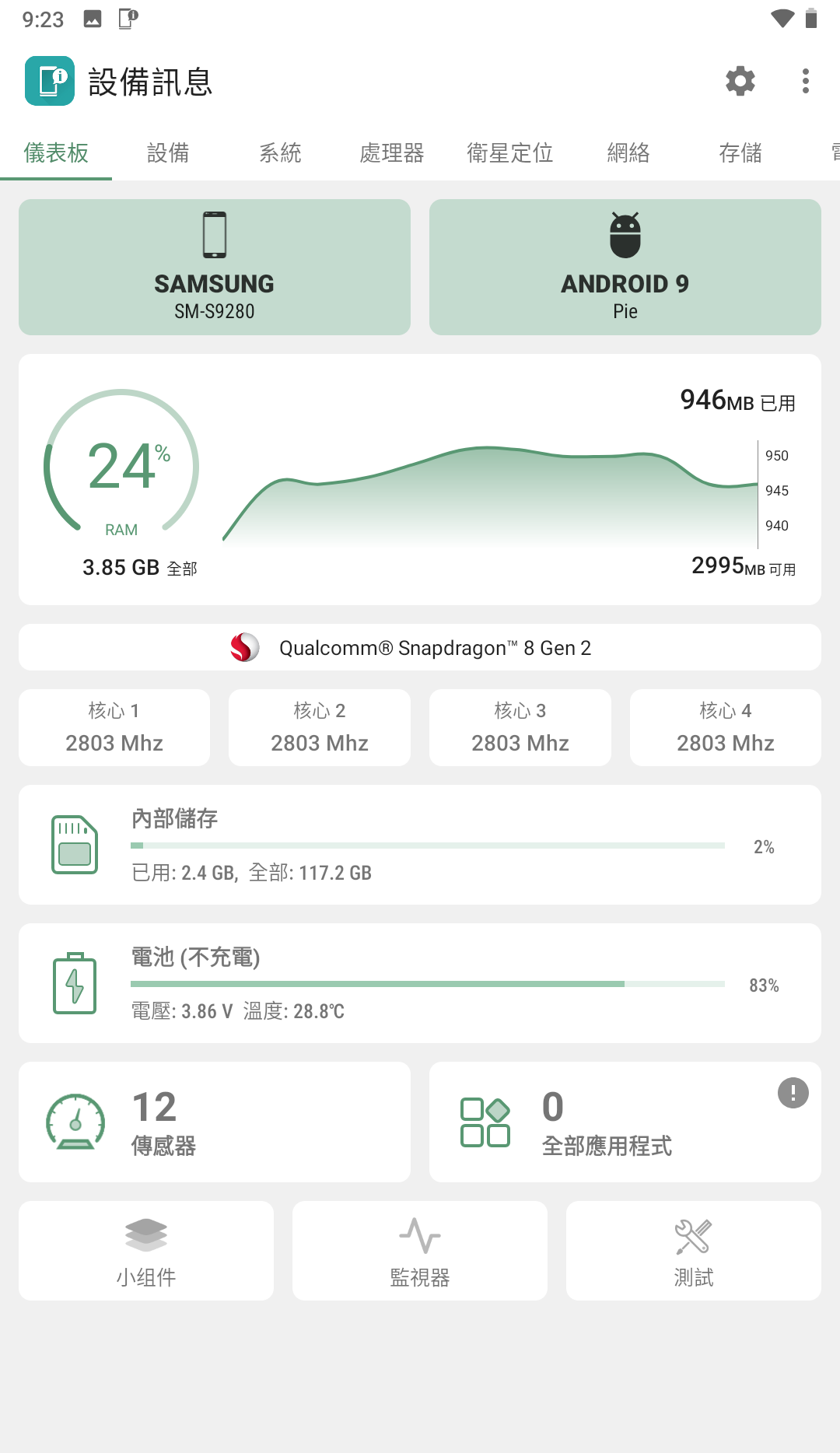Open the 小组件 widgets button
Screen dimensions: 840x1453
pyautogui.click(x=146, y=1251)
